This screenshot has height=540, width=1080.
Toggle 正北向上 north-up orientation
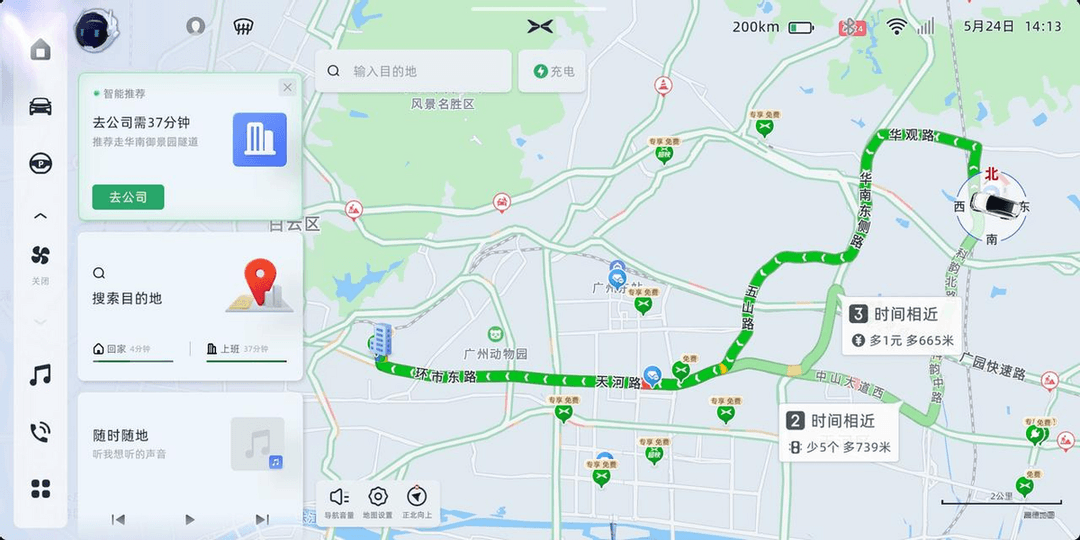pyautogui.click(x=417, y=501)
